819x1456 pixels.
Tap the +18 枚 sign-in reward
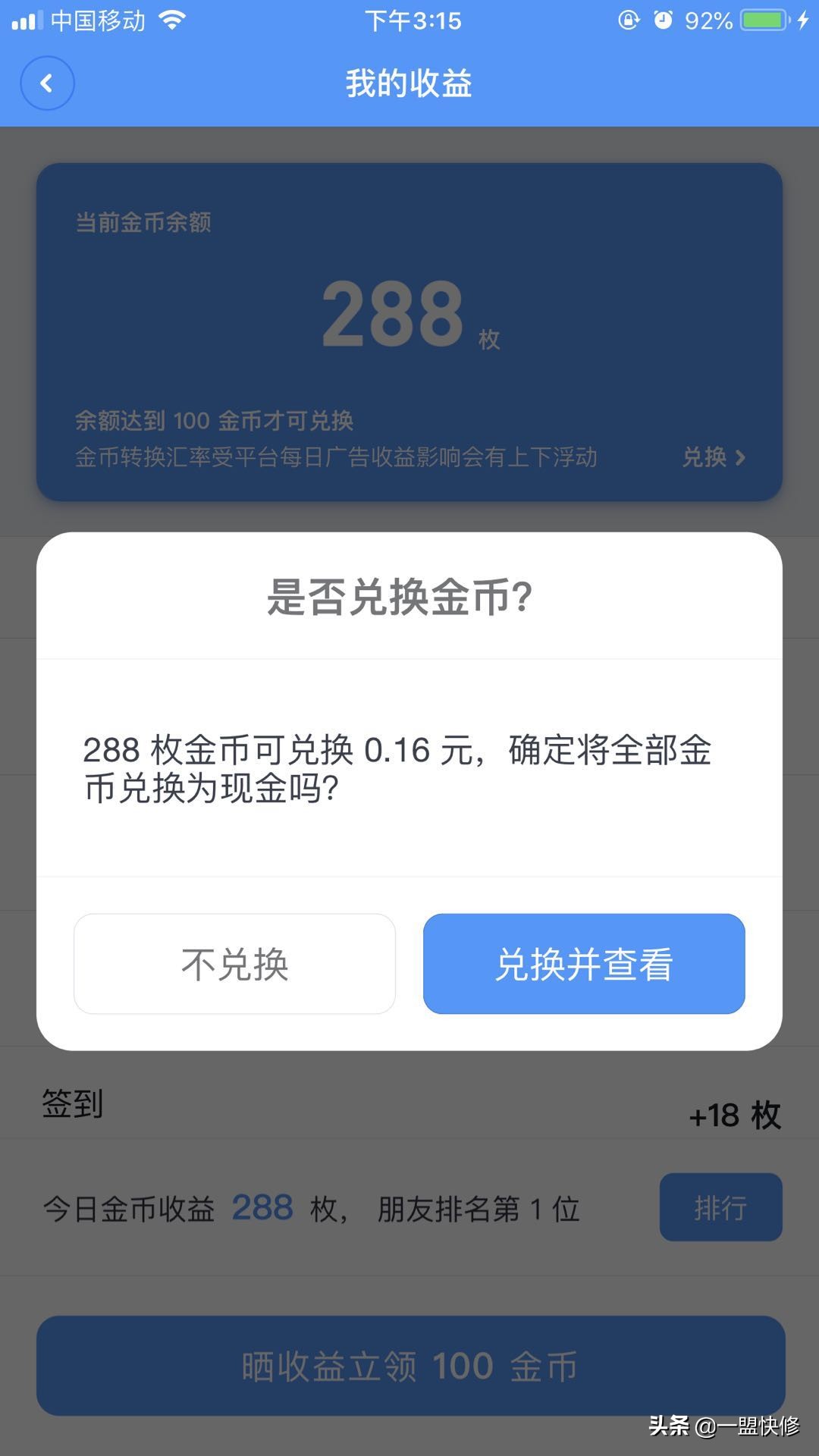tap(734, 1116)
